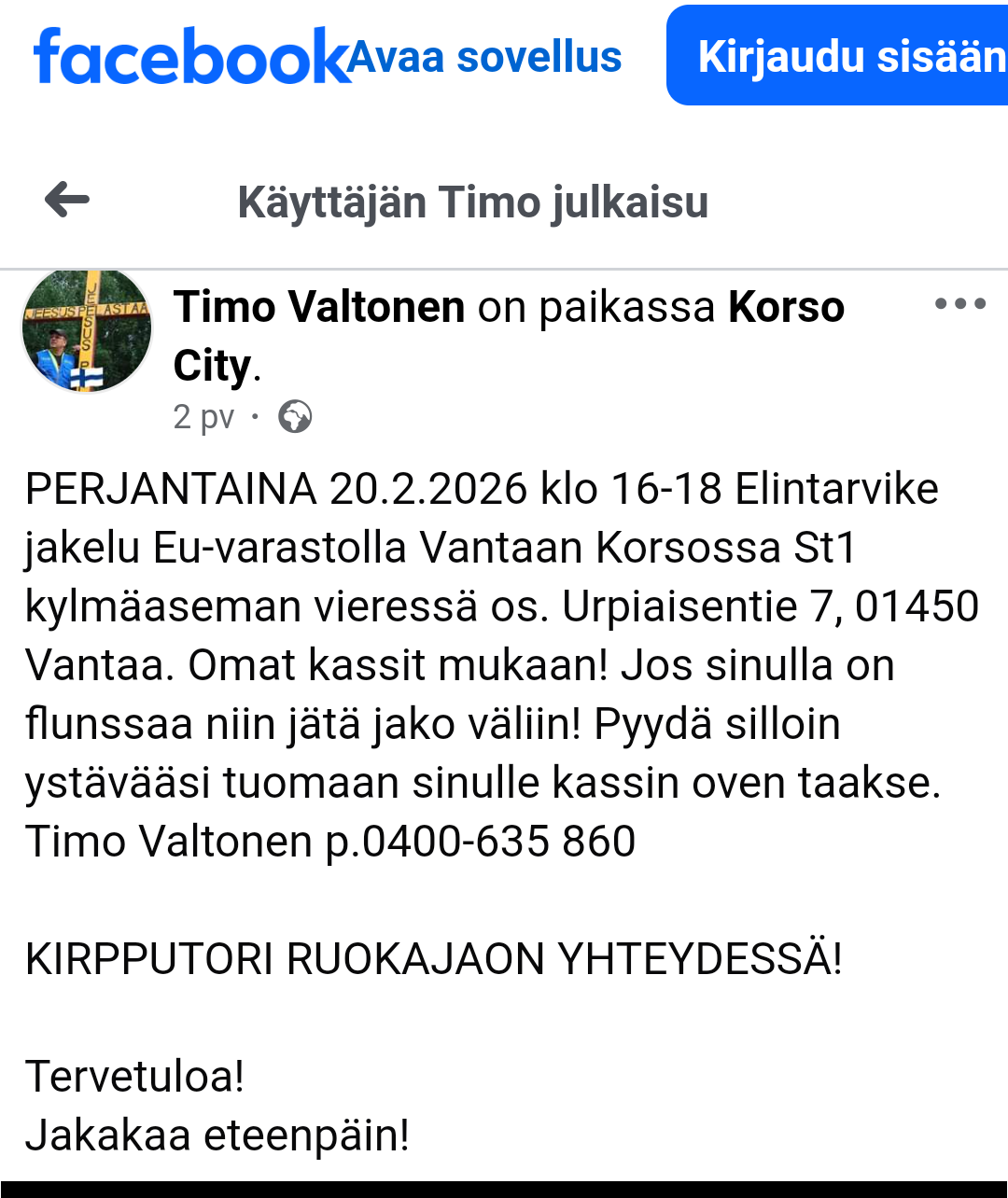Image resolution: width=1008 pixels, height=1198 pixels.
Task: Open the Korso City location link
Action: tap(786, 307)
